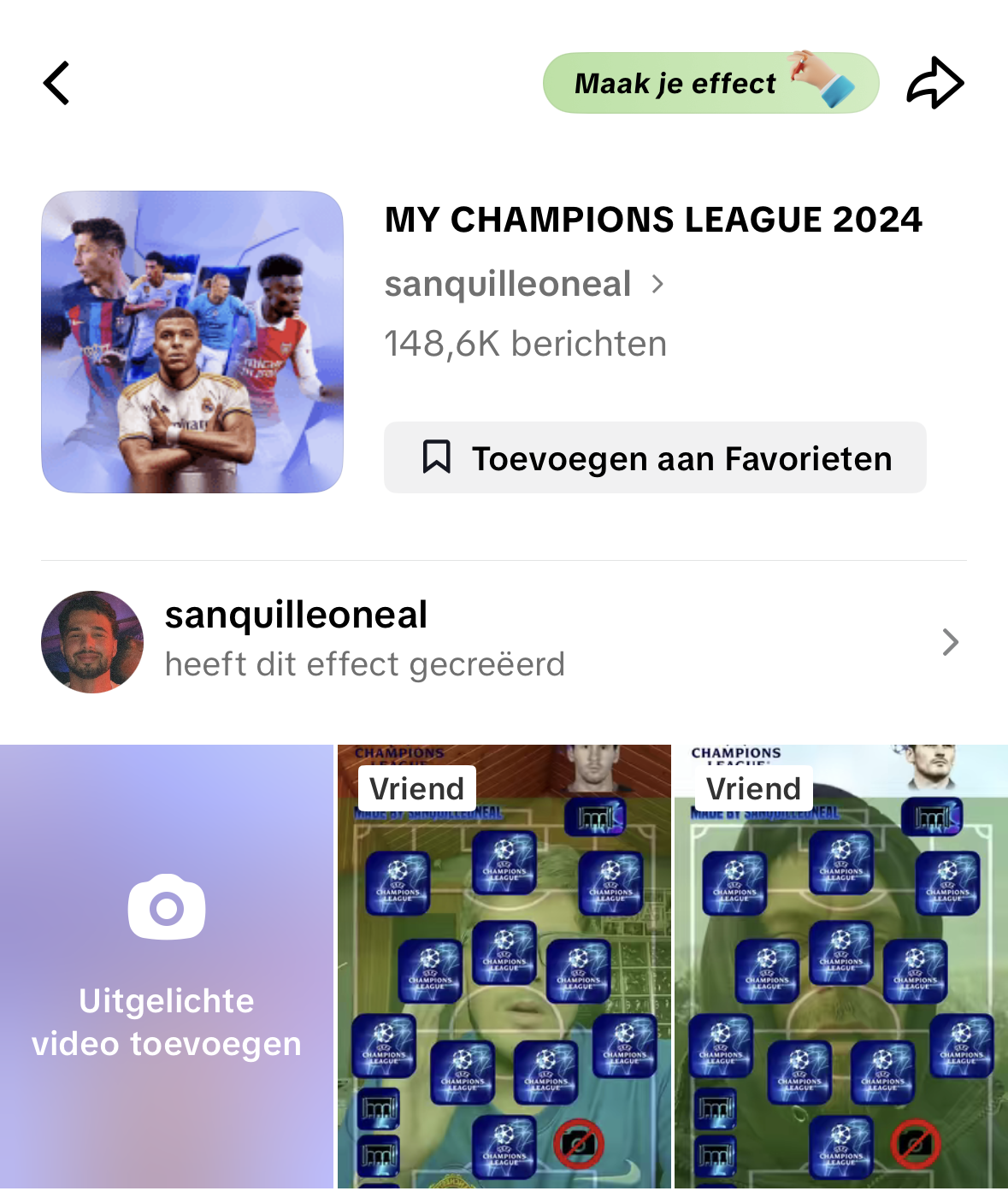
Task: Open the sanquilleoneal link under the effect title
Action: 523,284
